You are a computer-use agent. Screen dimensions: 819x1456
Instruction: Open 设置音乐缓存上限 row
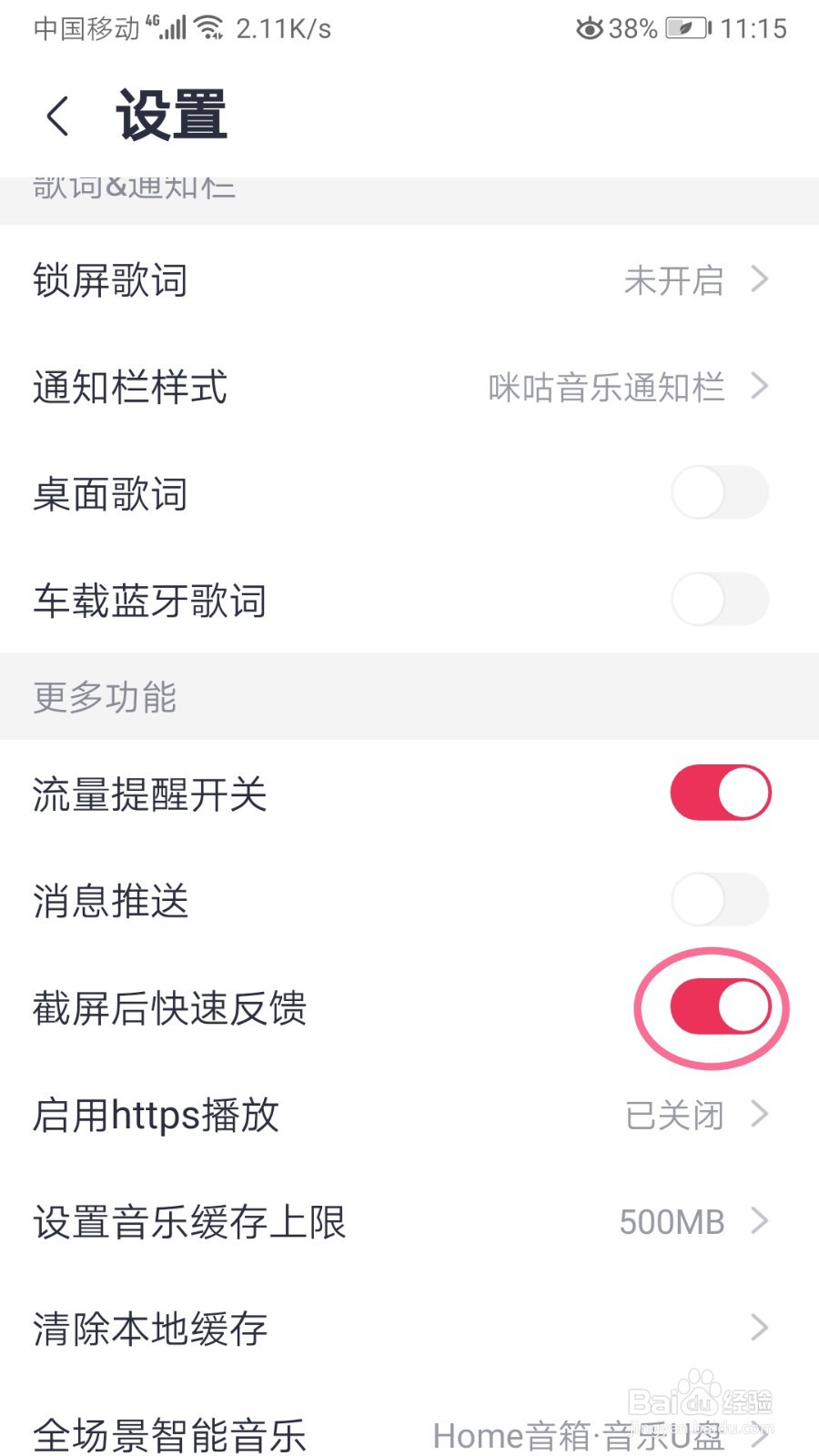[x=409, y=1221]
